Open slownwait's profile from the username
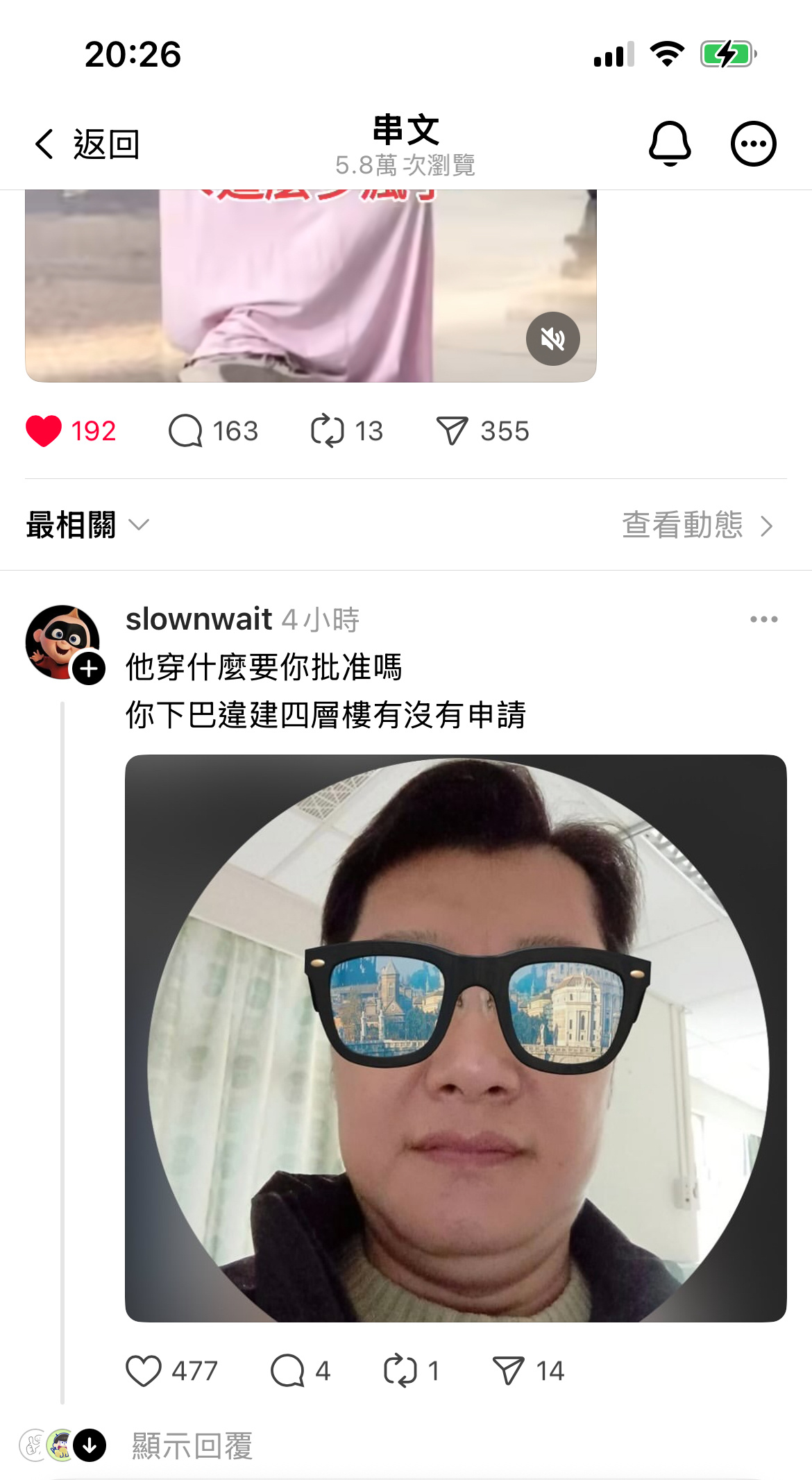The image size is (812, 1480). 198,619
